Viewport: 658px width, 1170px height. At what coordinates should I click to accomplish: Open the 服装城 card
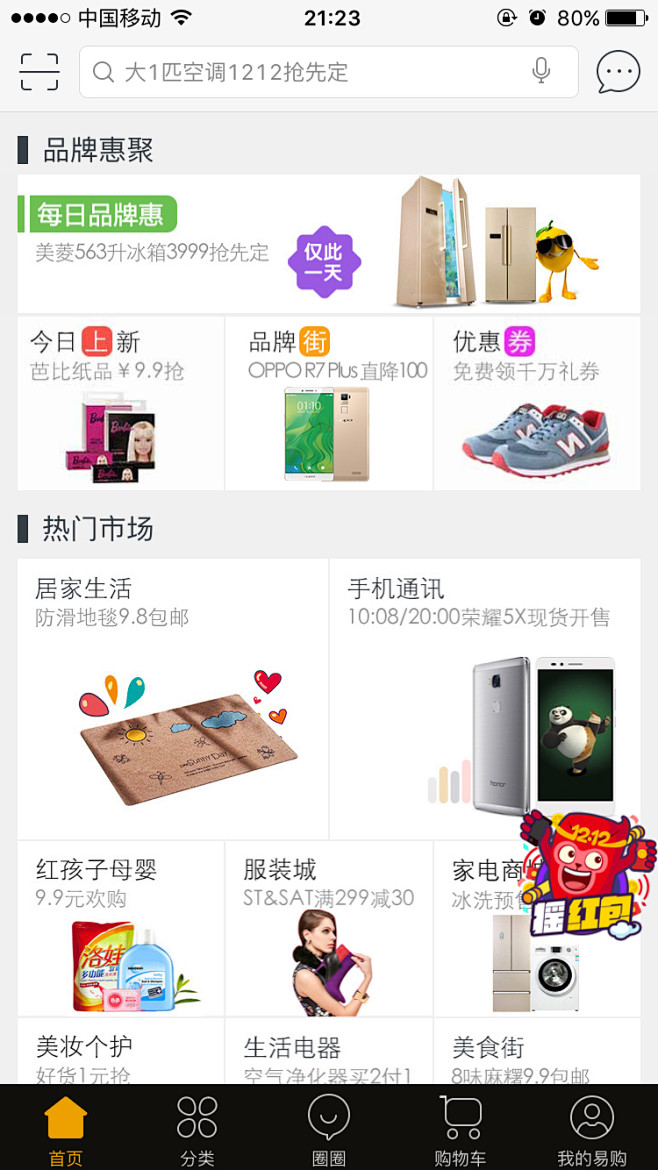[329, 928]
